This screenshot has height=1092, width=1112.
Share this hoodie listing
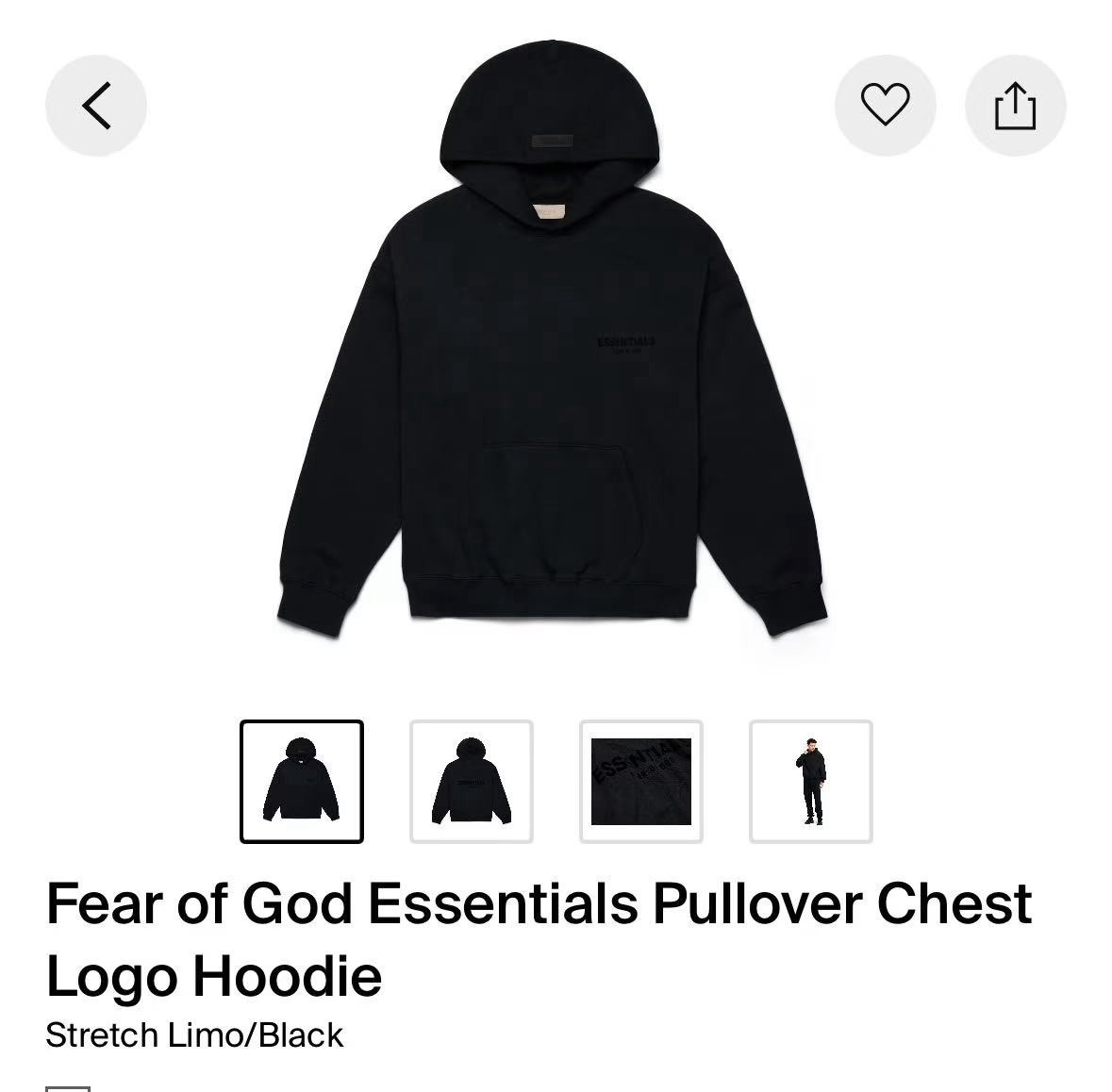pyautogui.click(x=1015, y=105)
